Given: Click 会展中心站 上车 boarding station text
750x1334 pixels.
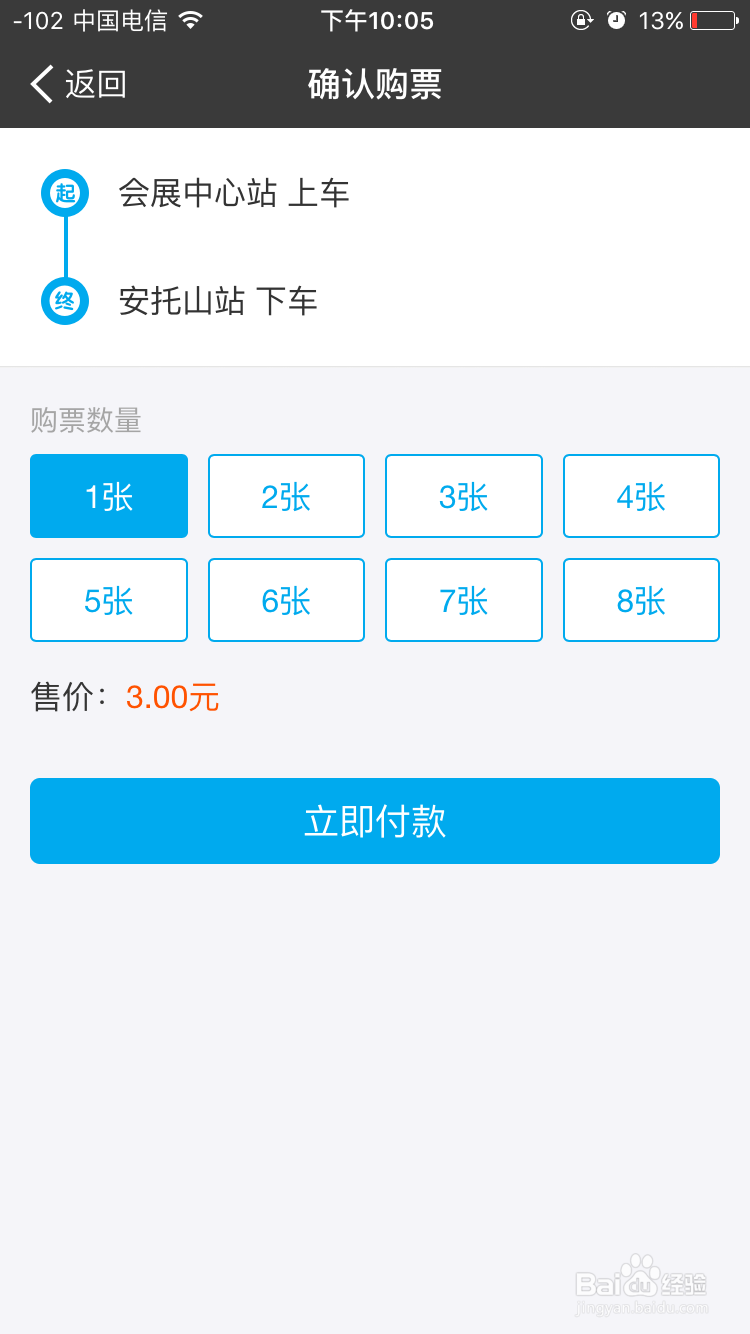Looking at the screenshot, I should tap(234, 193).
